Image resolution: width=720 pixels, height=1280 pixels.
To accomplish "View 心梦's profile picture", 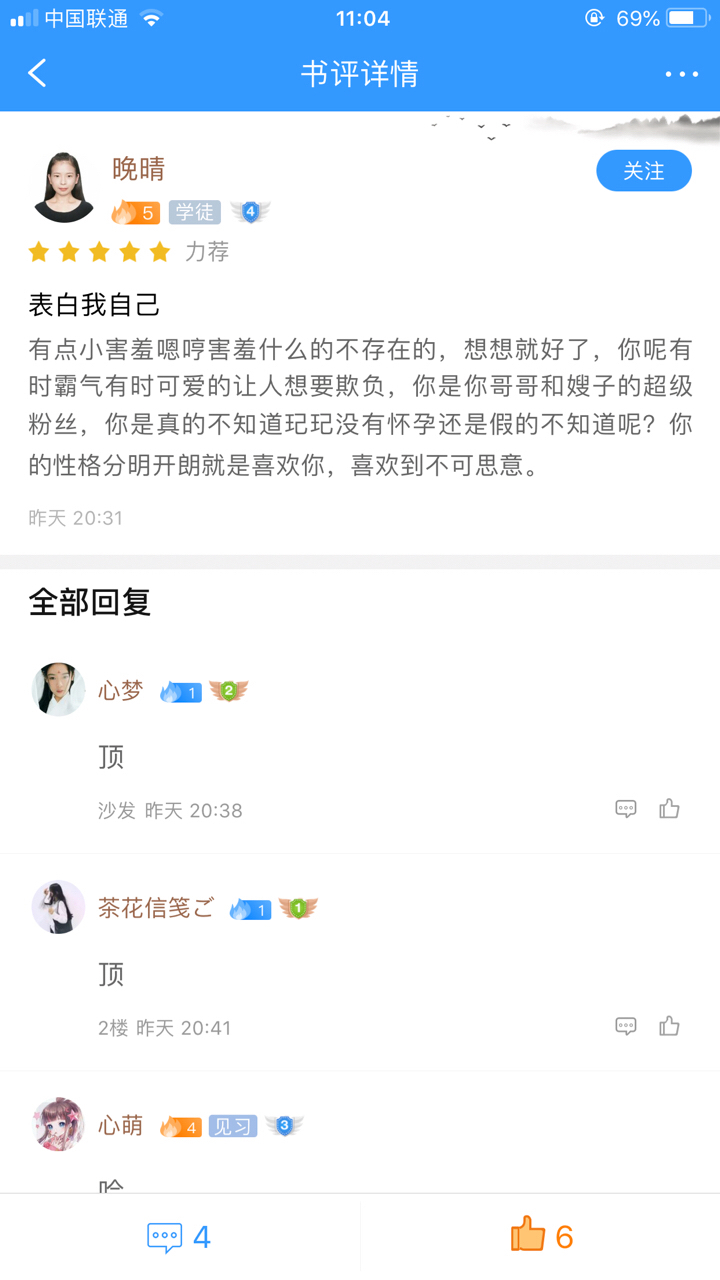I will [58, 689].
